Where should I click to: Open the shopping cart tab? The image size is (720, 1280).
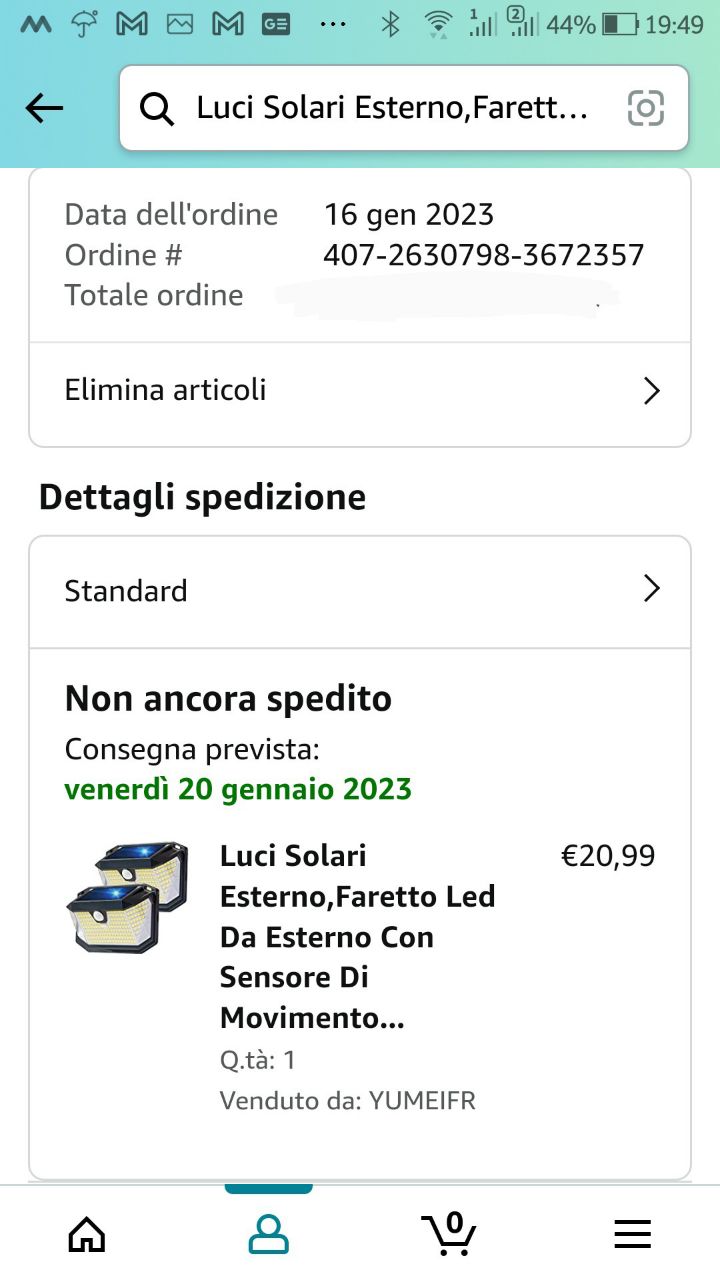(449, 1234)
